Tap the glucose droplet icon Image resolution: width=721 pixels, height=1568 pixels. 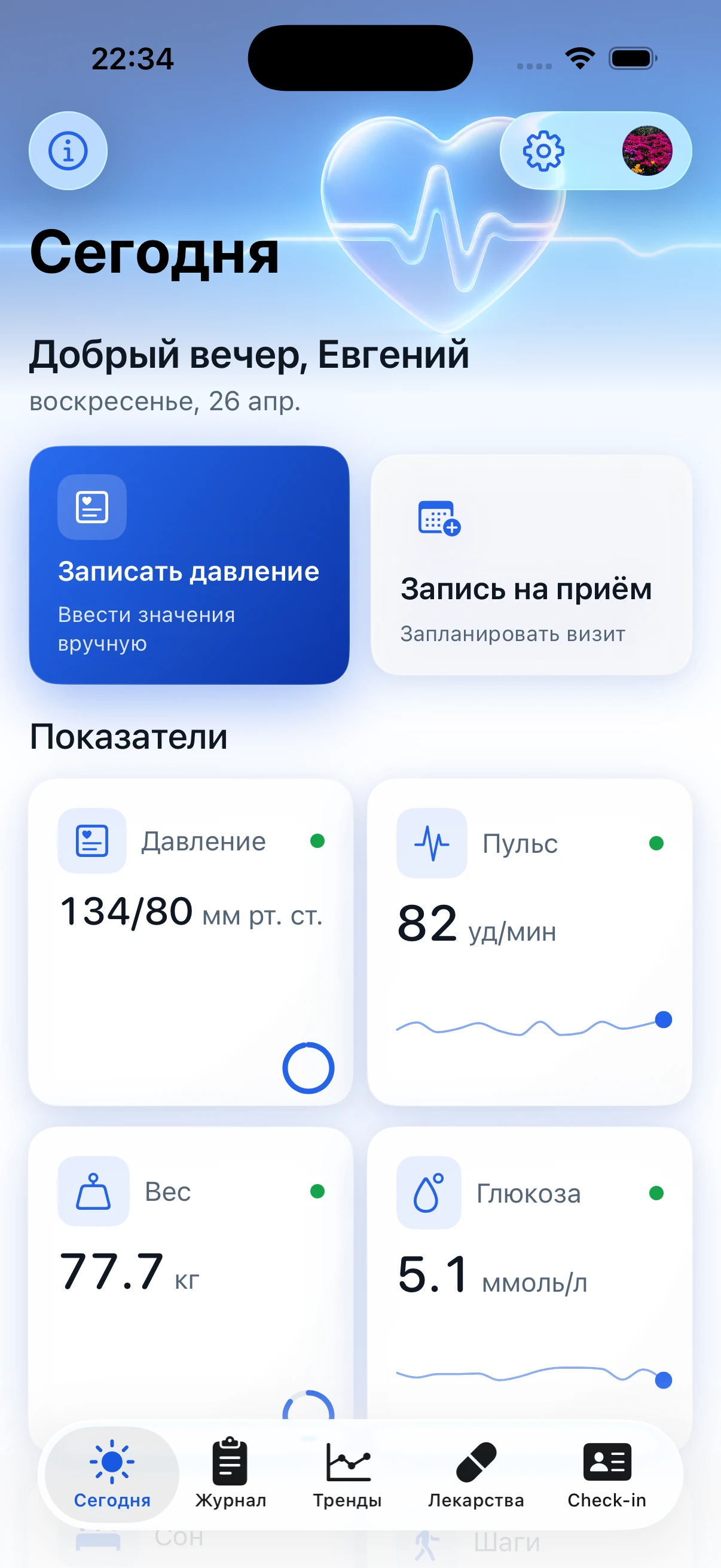[427, 1192]
